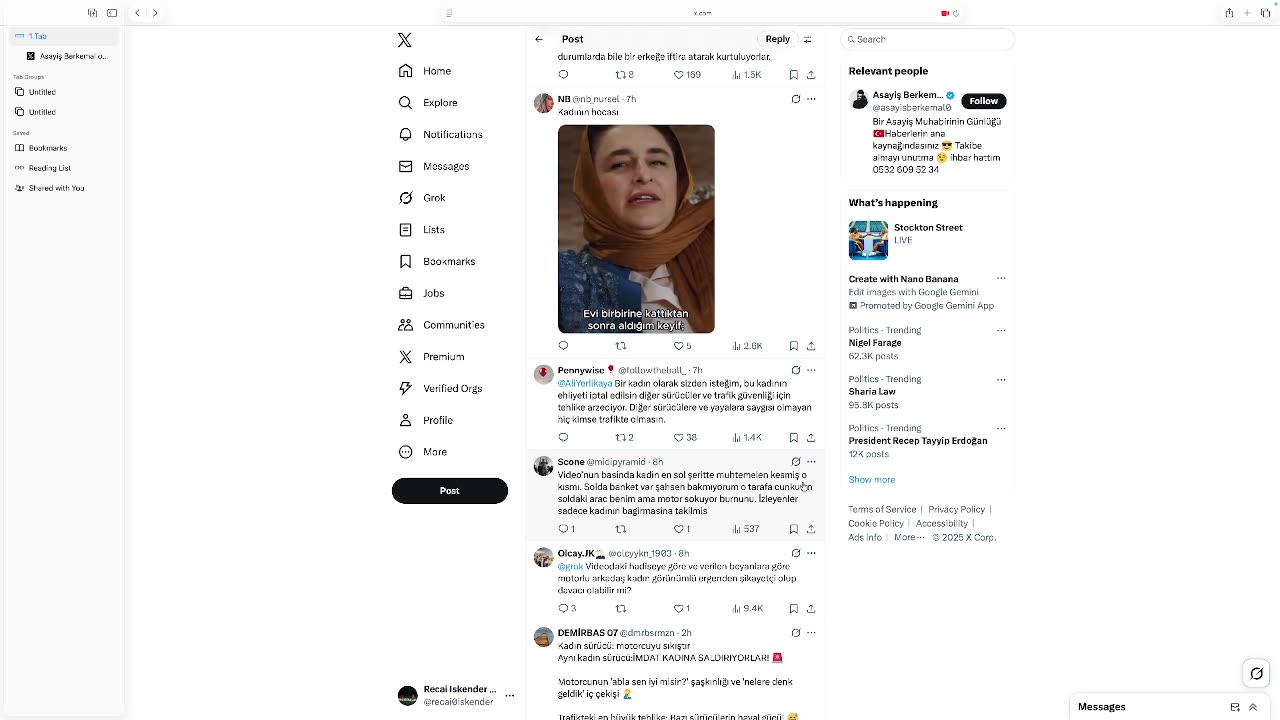The width and height of the screenshot is (1280, 720).
Task: Open Communities page
Action: pyautogui.click(x=453, y=325)
